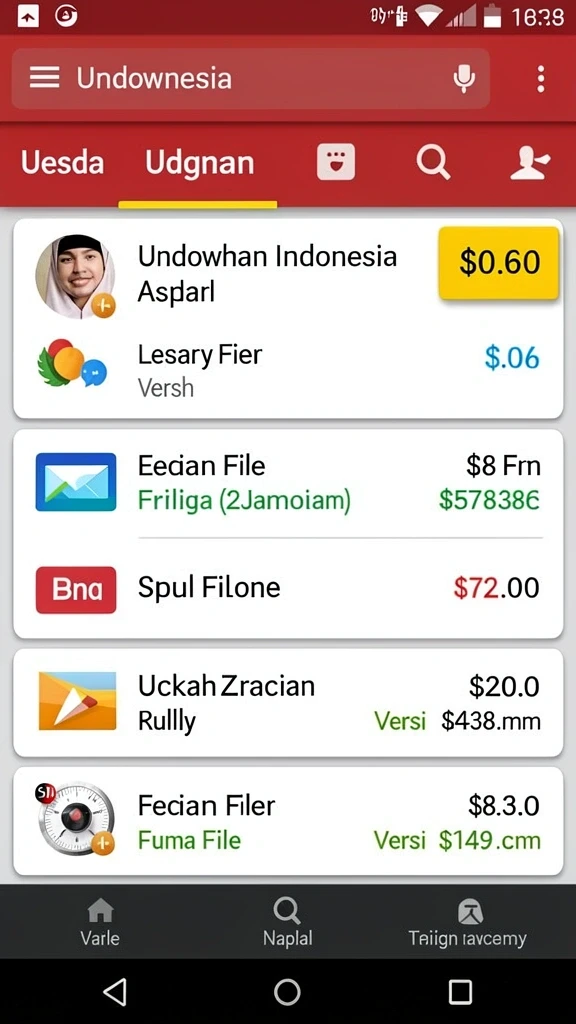Viewport: 576px width, 1024px height.
Task: Open the three-dot overflow menu
Action: 540,78
